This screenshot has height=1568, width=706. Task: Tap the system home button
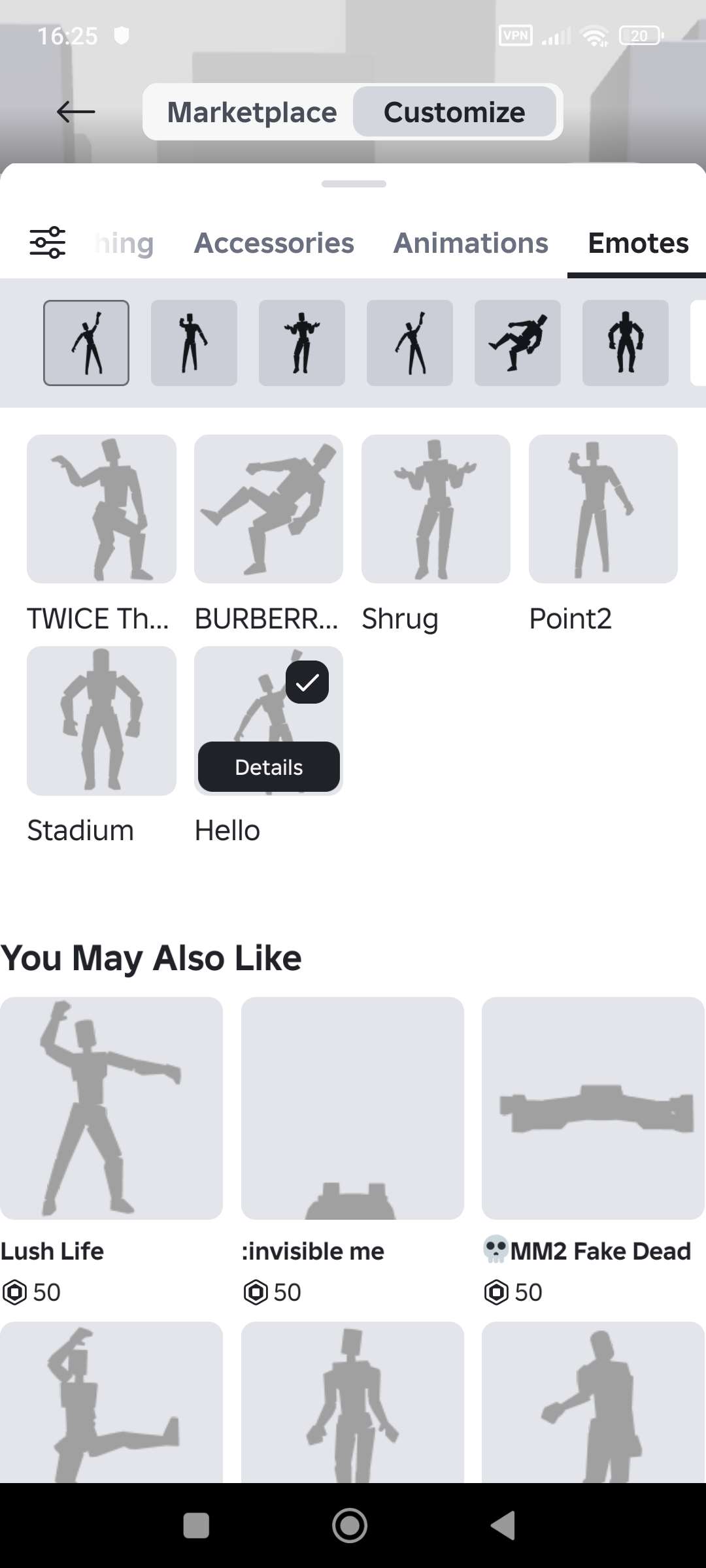pos(350,1526)
